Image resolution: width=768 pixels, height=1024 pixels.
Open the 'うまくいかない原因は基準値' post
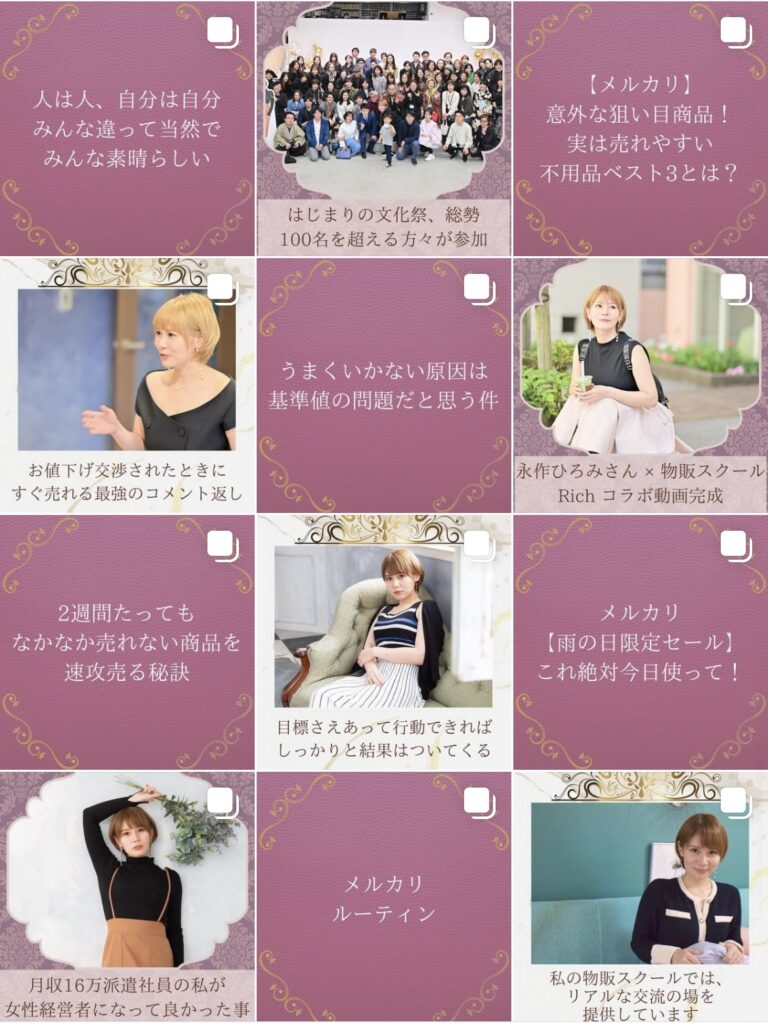[x=384, y=385]
